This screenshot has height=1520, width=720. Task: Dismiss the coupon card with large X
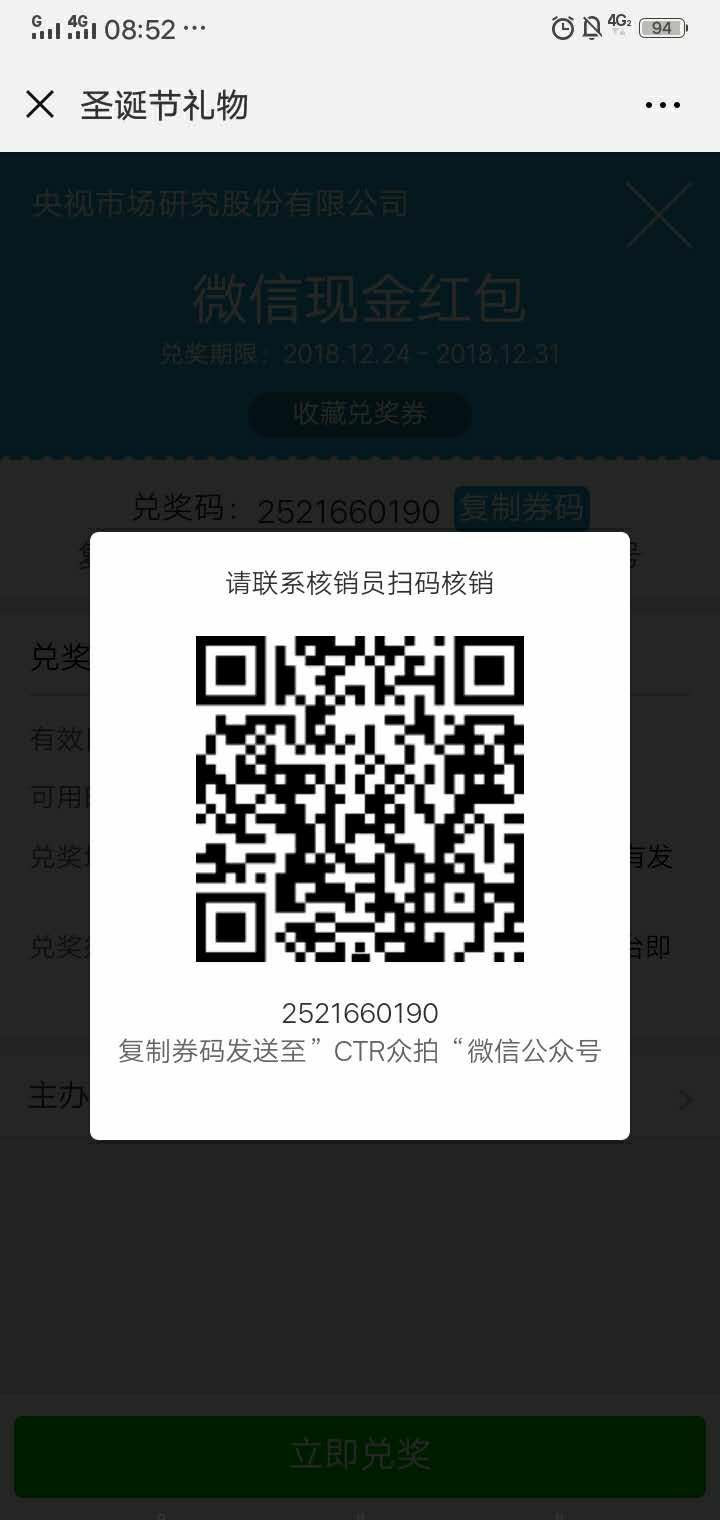pos(659,215)
